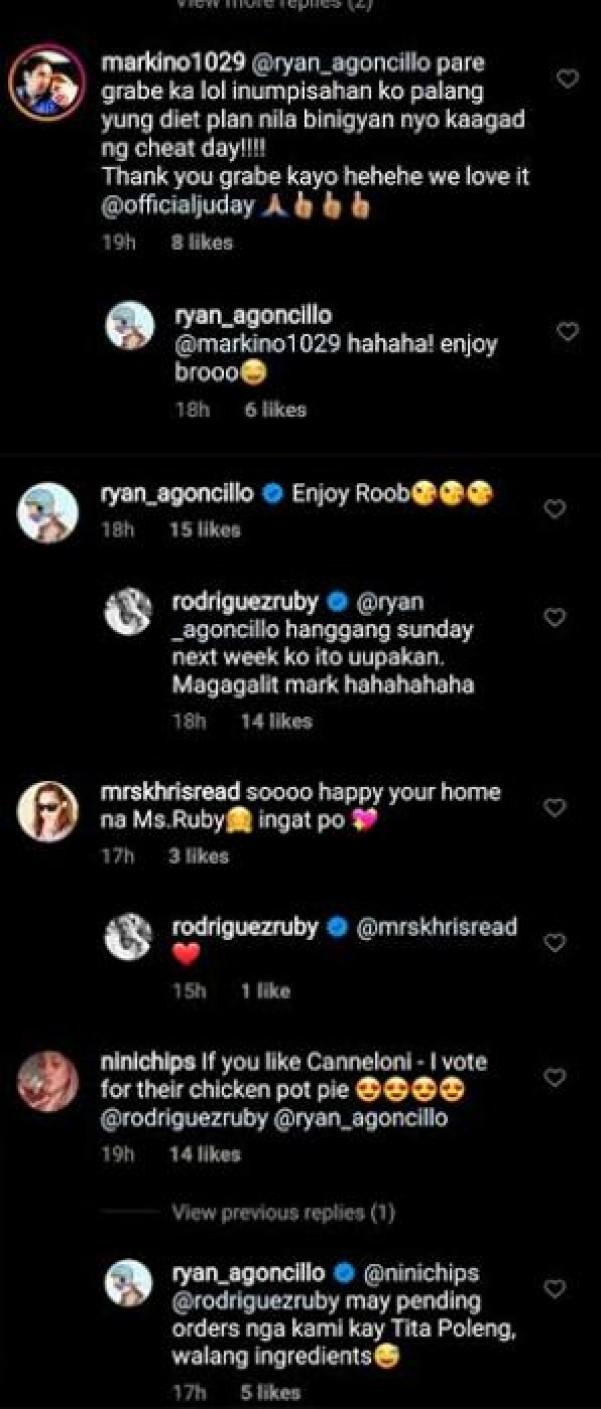This screenshot has width=601, height=1409.
Task: Like mrskhrisread's comment
Action: point(554,807)
